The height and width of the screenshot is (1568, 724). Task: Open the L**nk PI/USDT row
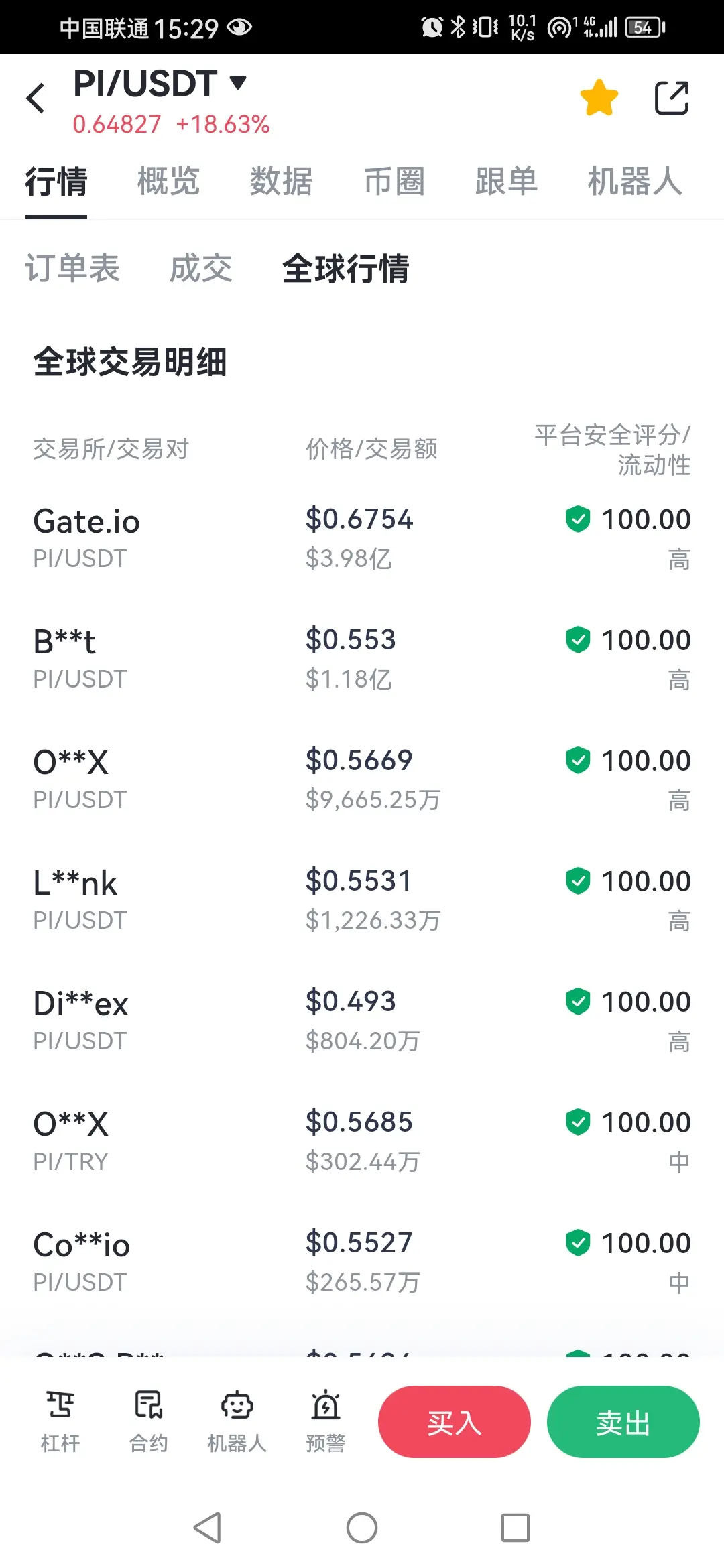click(x=362, y=901)
